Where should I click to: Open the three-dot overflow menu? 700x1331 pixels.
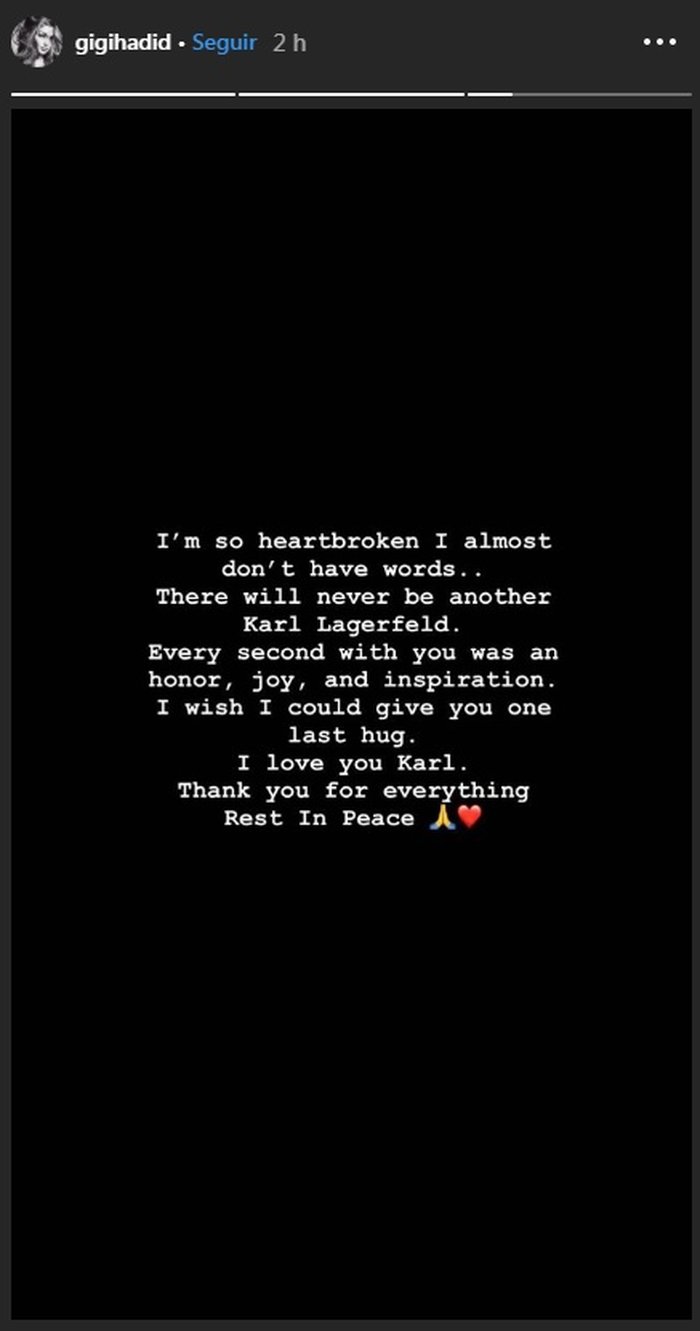(660, 43)
